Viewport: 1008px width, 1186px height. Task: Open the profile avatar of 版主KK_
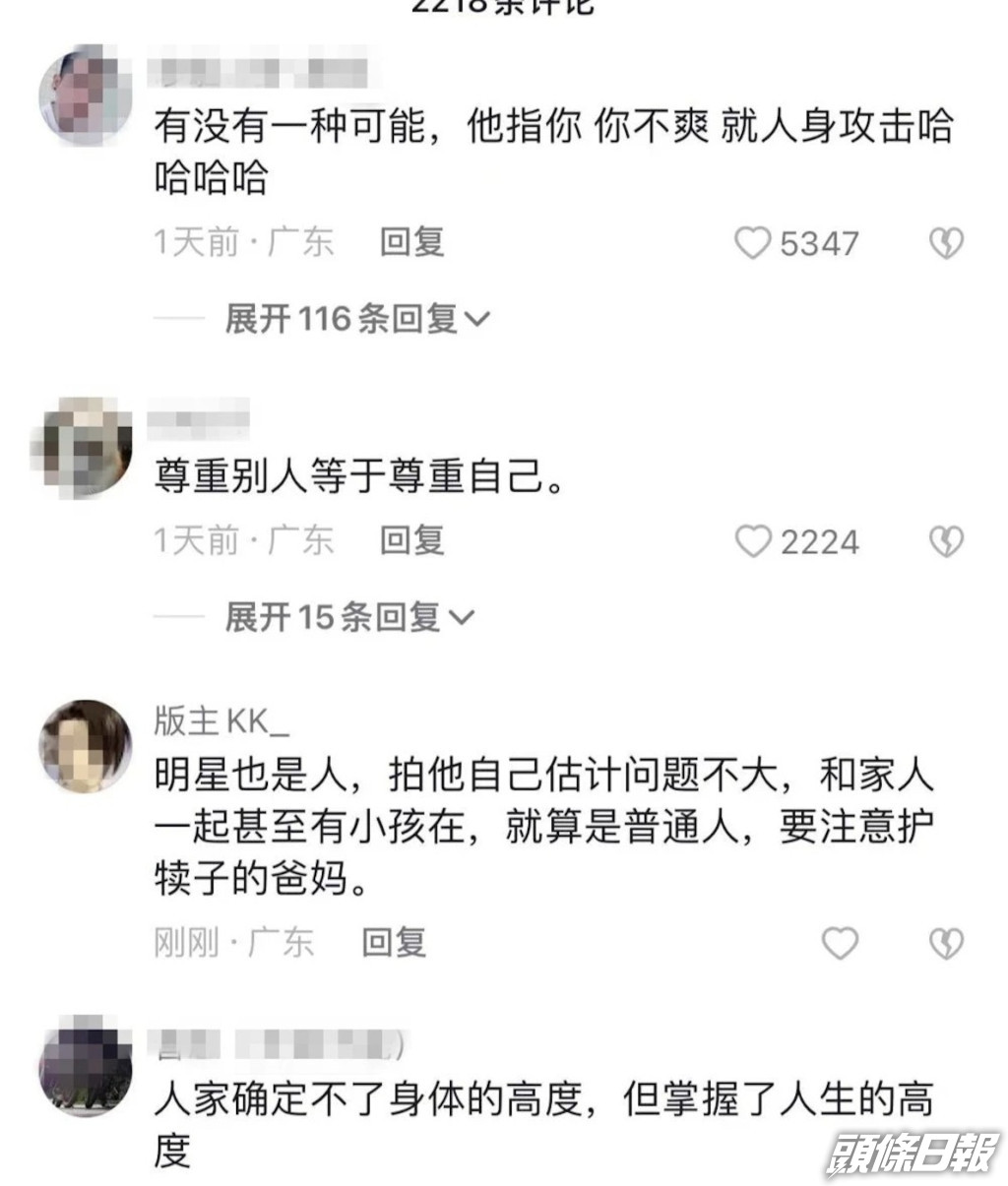click(x=86, y=746)
